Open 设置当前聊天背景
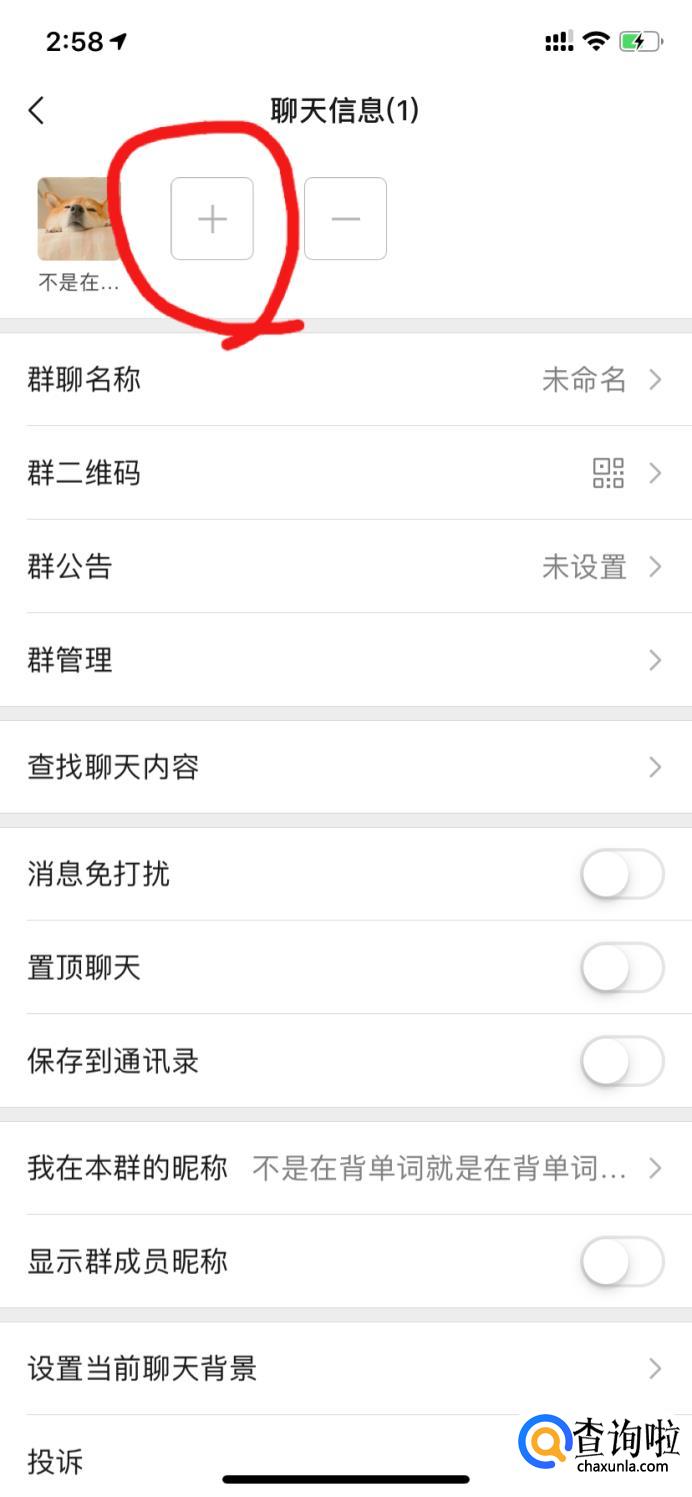Image resolution: width=692 pixels, height=1497 pixels. pos(346,1368)
